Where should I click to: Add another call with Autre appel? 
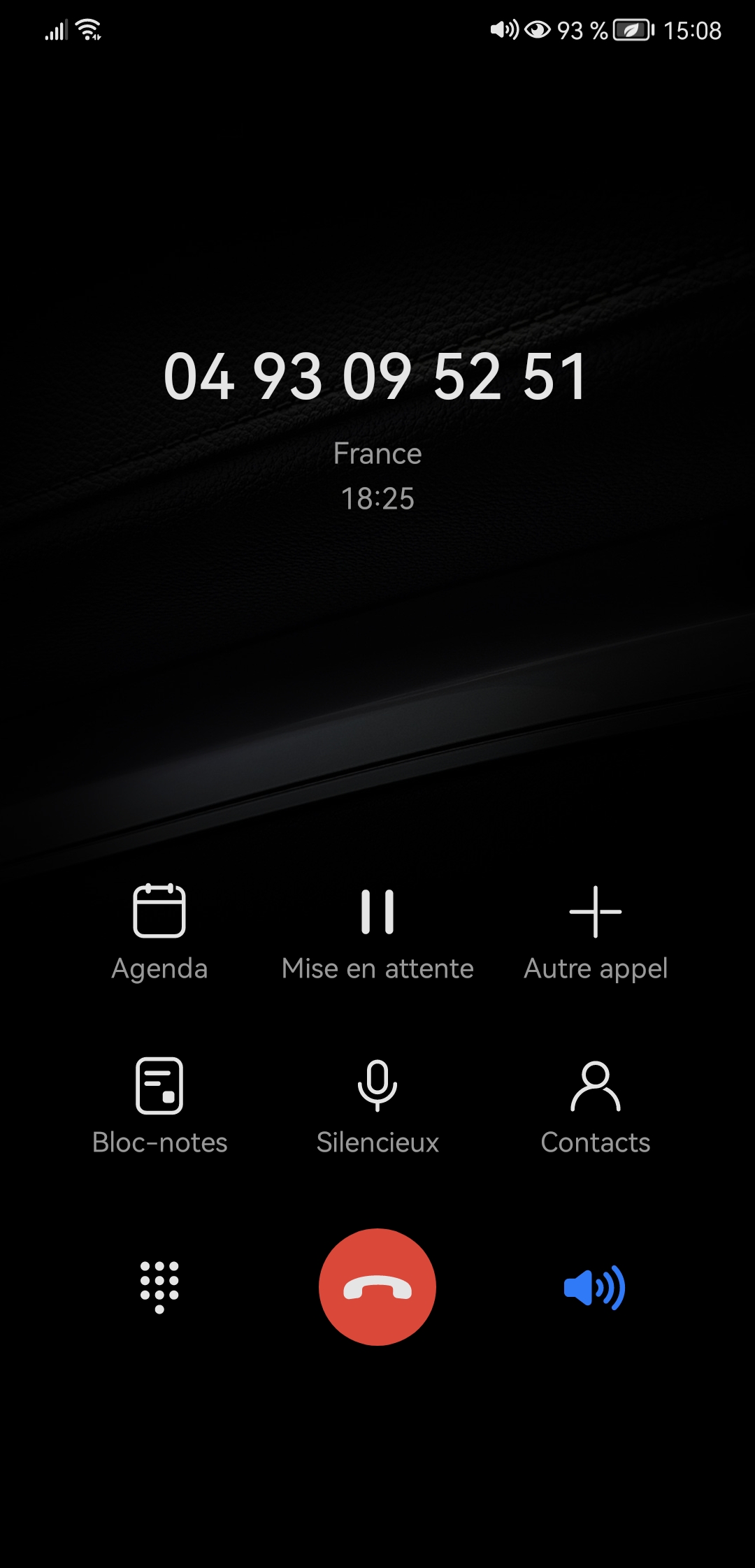click(596, 931)
